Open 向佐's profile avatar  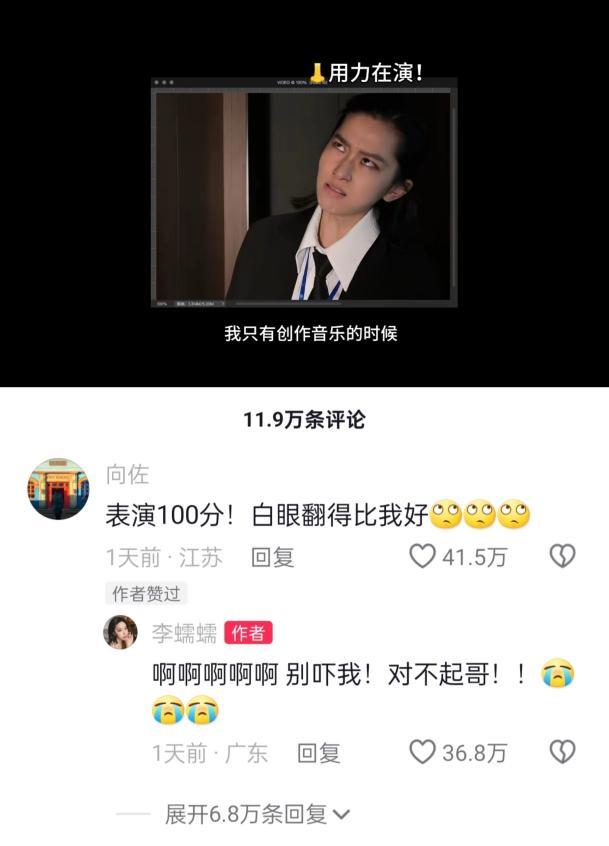[58, 489]
